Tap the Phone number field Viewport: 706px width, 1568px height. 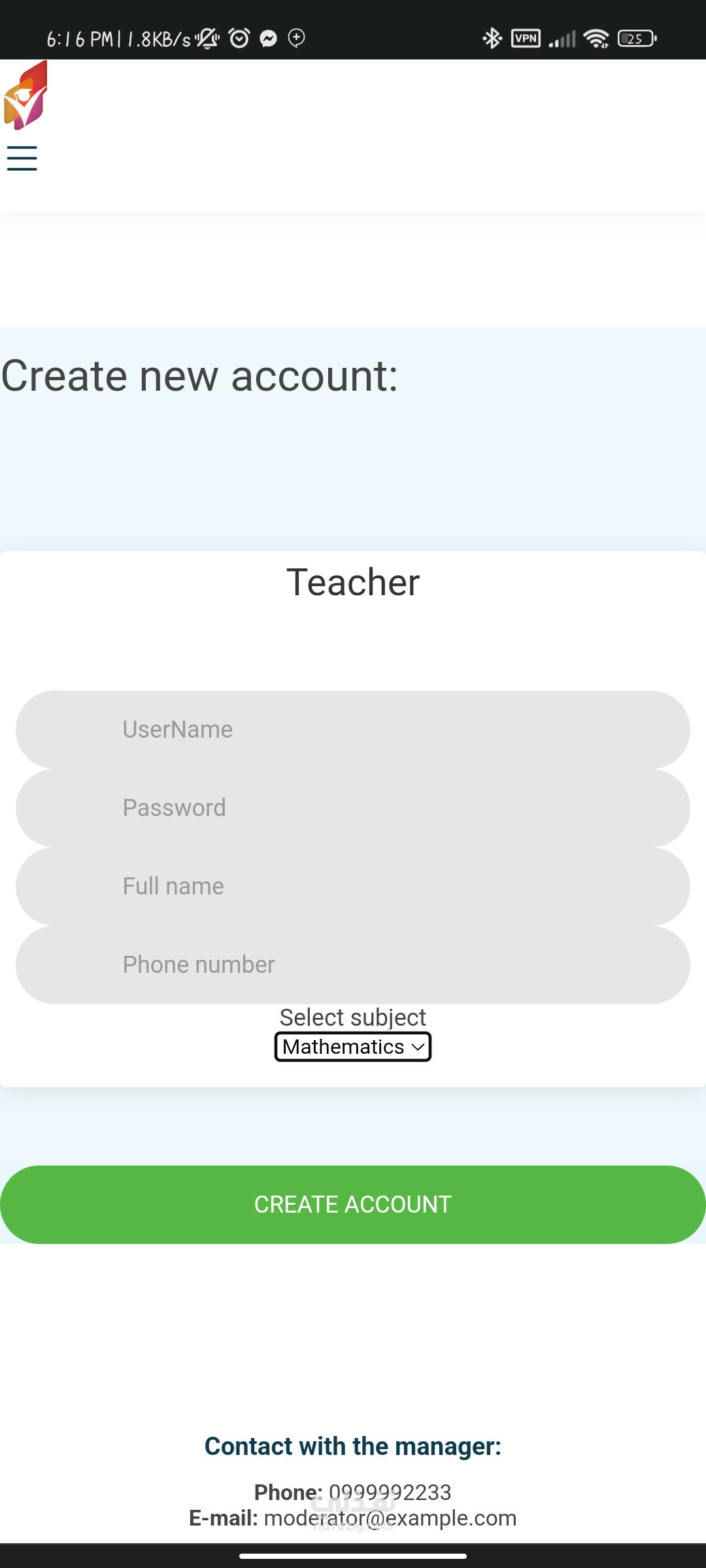pos(353,965)
